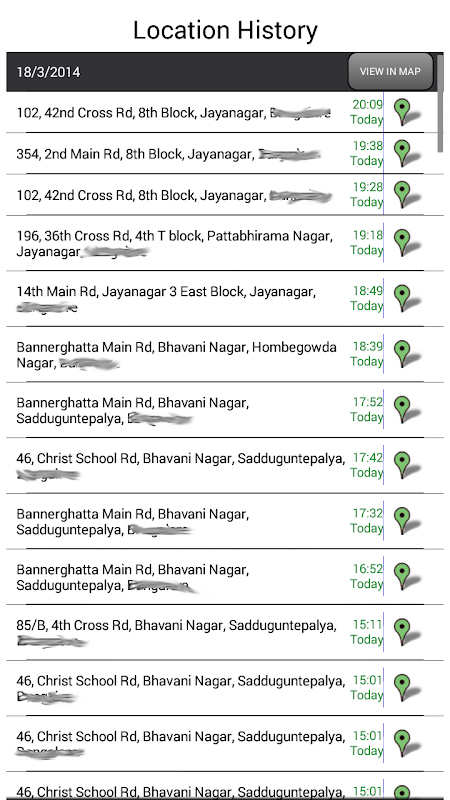450x800 pixels.
Task: Tap the map pin for 17:52 entry
Action: pos(407,410)
